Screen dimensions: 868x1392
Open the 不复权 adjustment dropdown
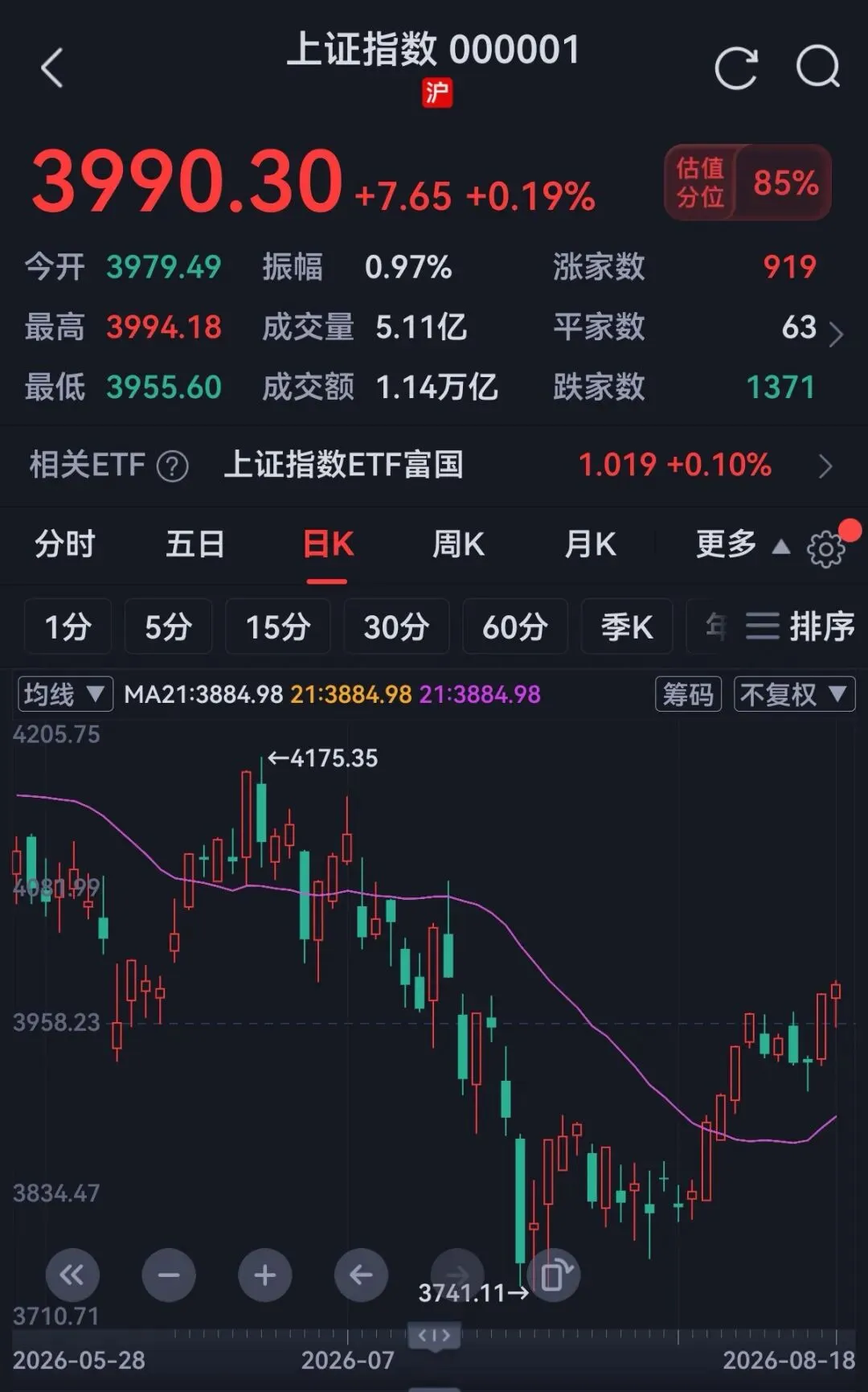(794, 694)
